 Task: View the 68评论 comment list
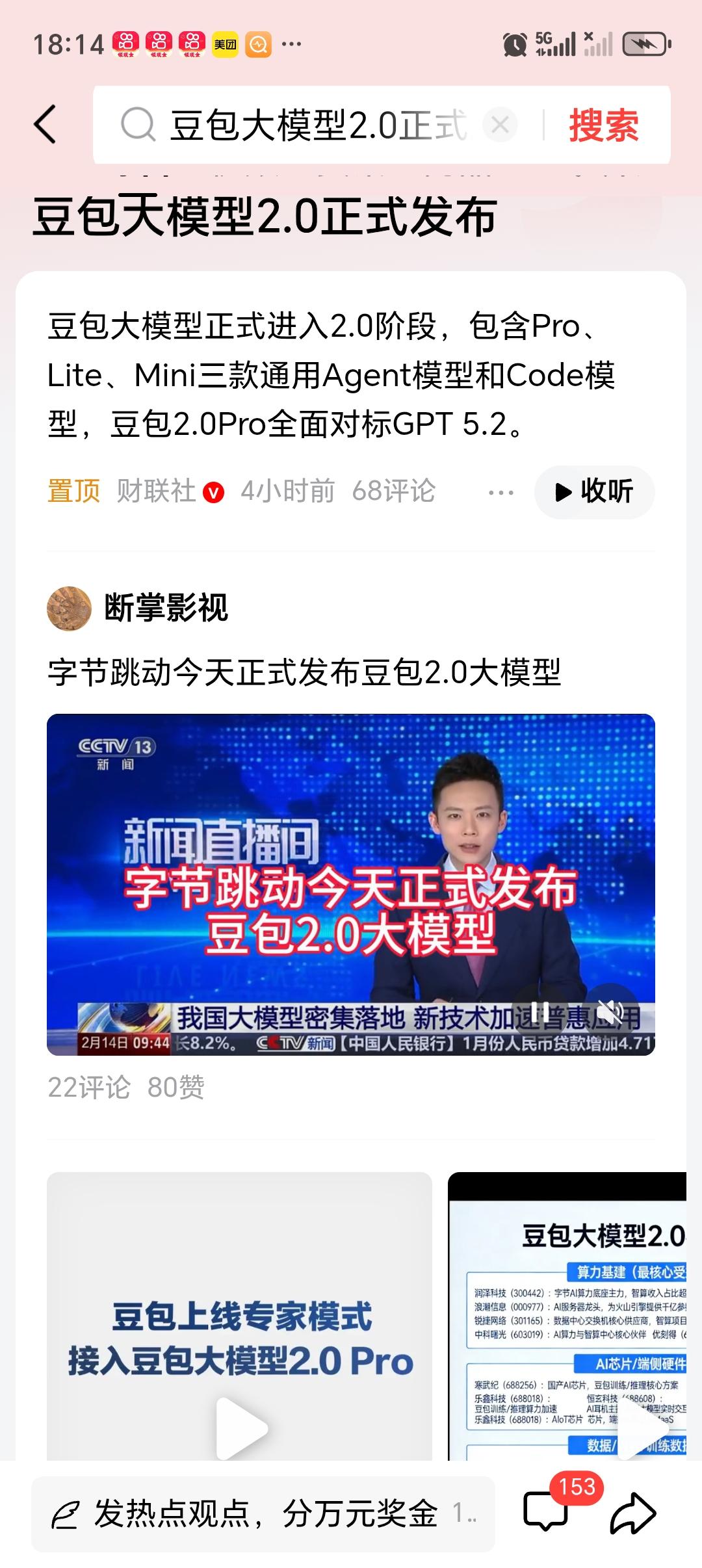coord(394,492)
